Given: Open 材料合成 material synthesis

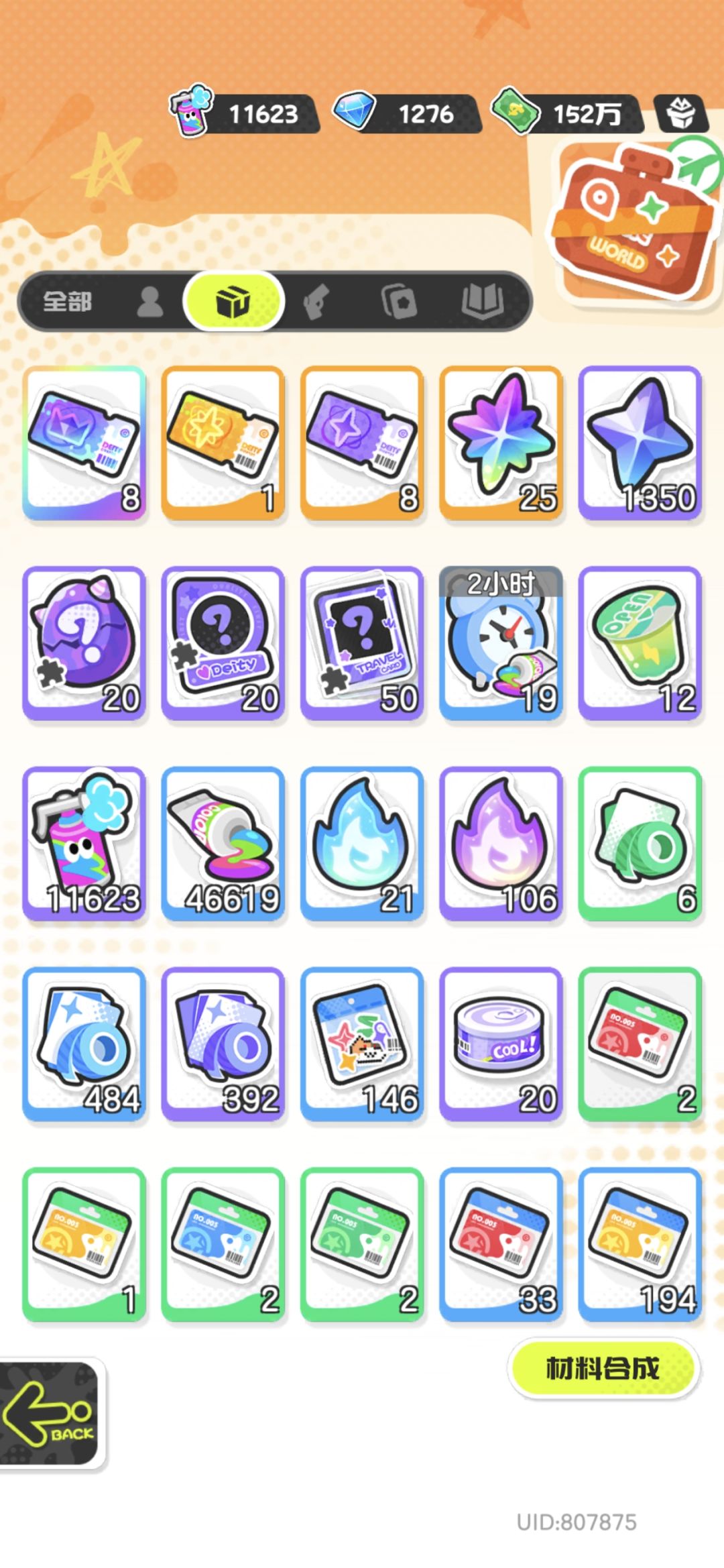Looking at the screenshot, I should 603,1369.
